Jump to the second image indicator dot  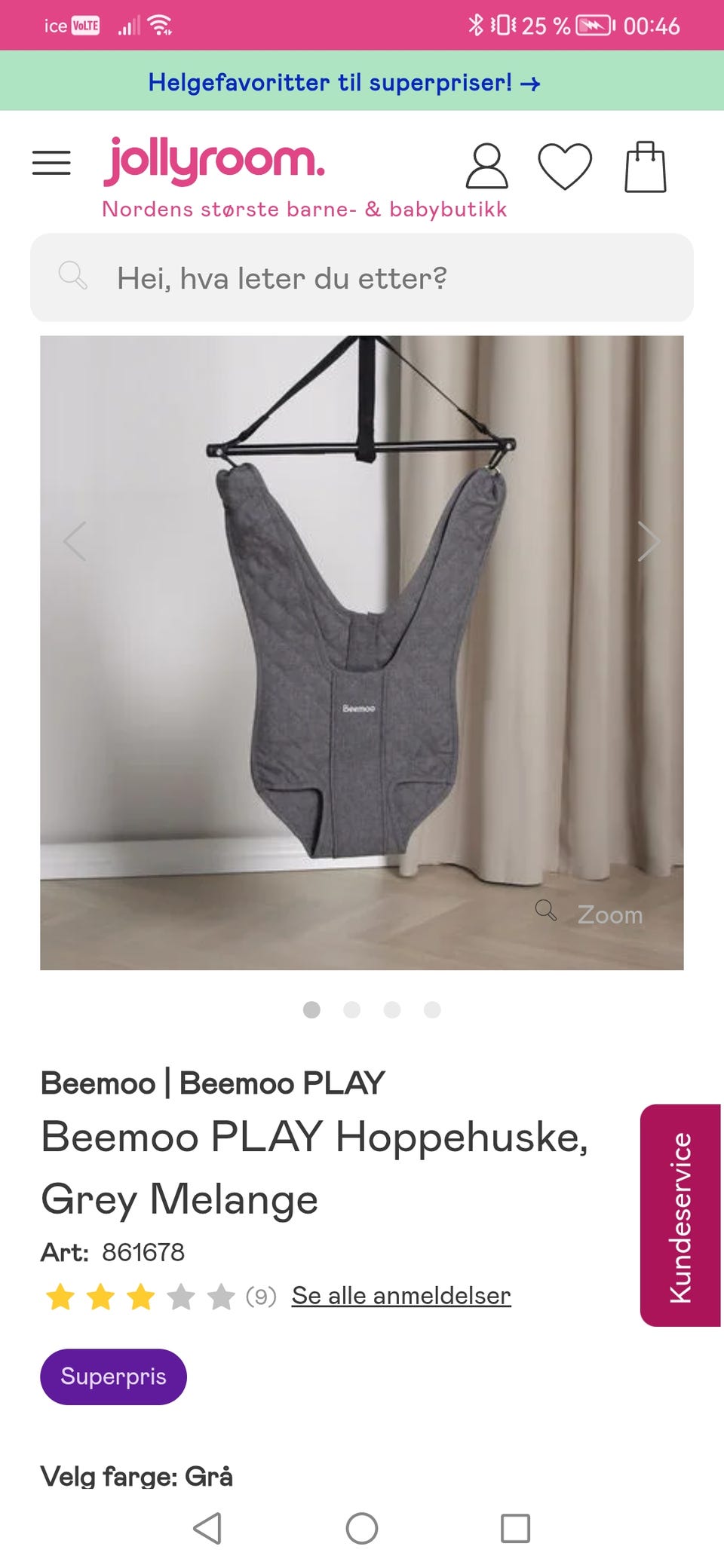351,1009
